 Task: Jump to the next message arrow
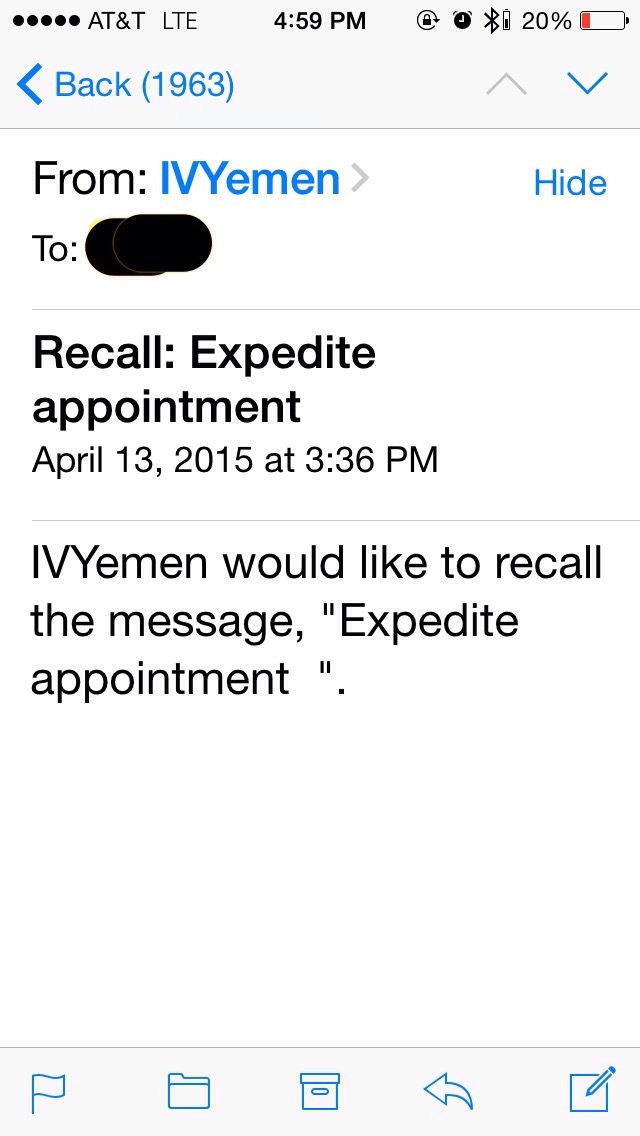pyautogui.click(x=587, y=84)
